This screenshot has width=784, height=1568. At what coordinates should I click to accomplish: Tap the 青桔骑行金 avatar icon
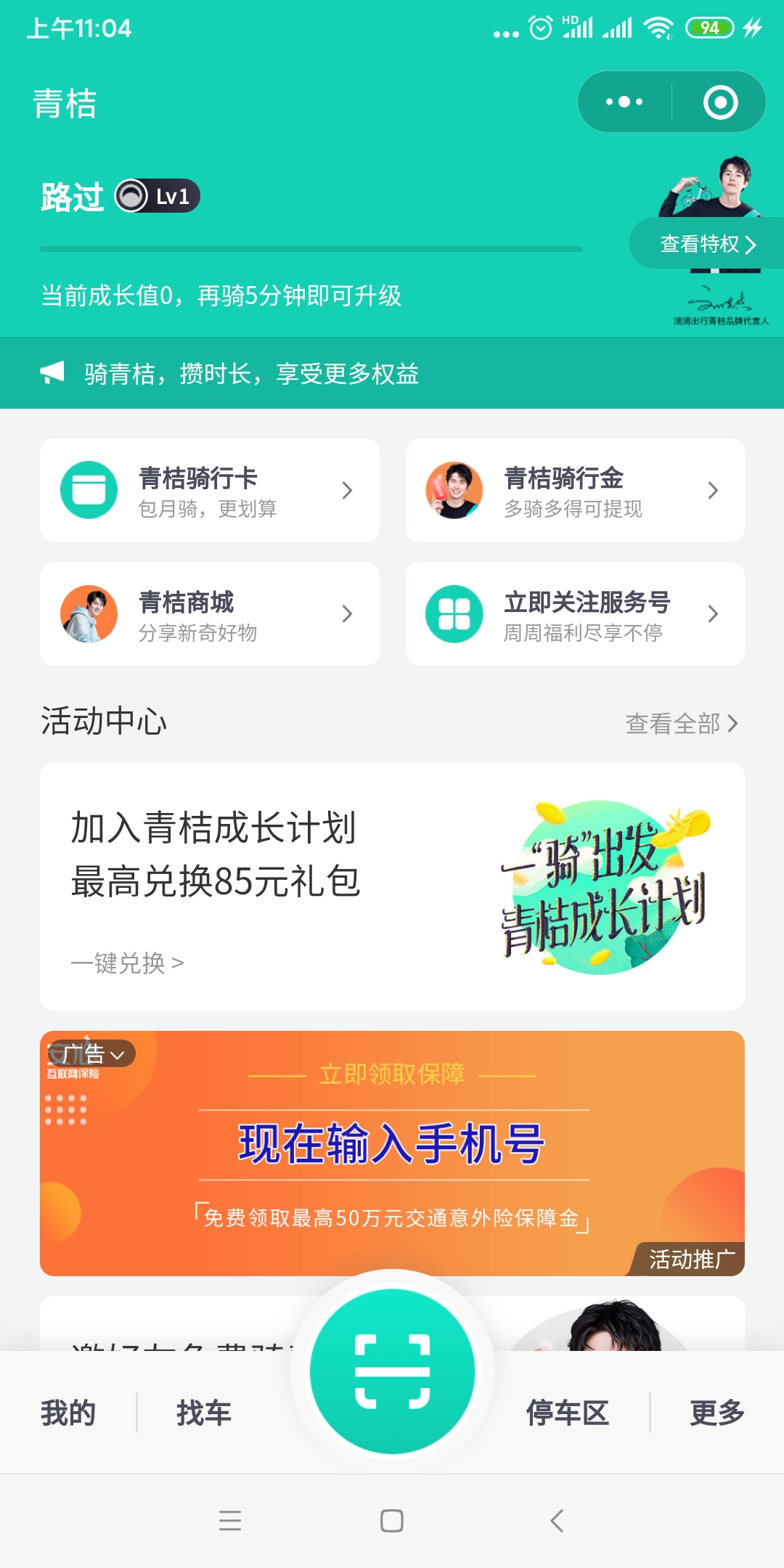(x=454, y=490)
